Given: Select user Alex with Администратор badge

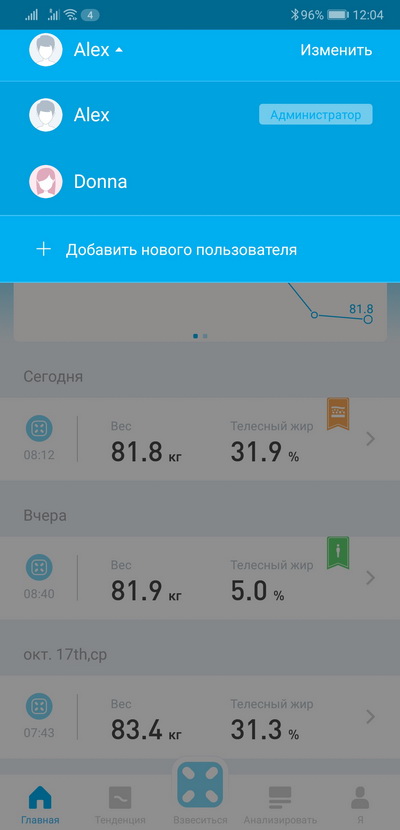Looking at the screenshot, I should 200,115.
